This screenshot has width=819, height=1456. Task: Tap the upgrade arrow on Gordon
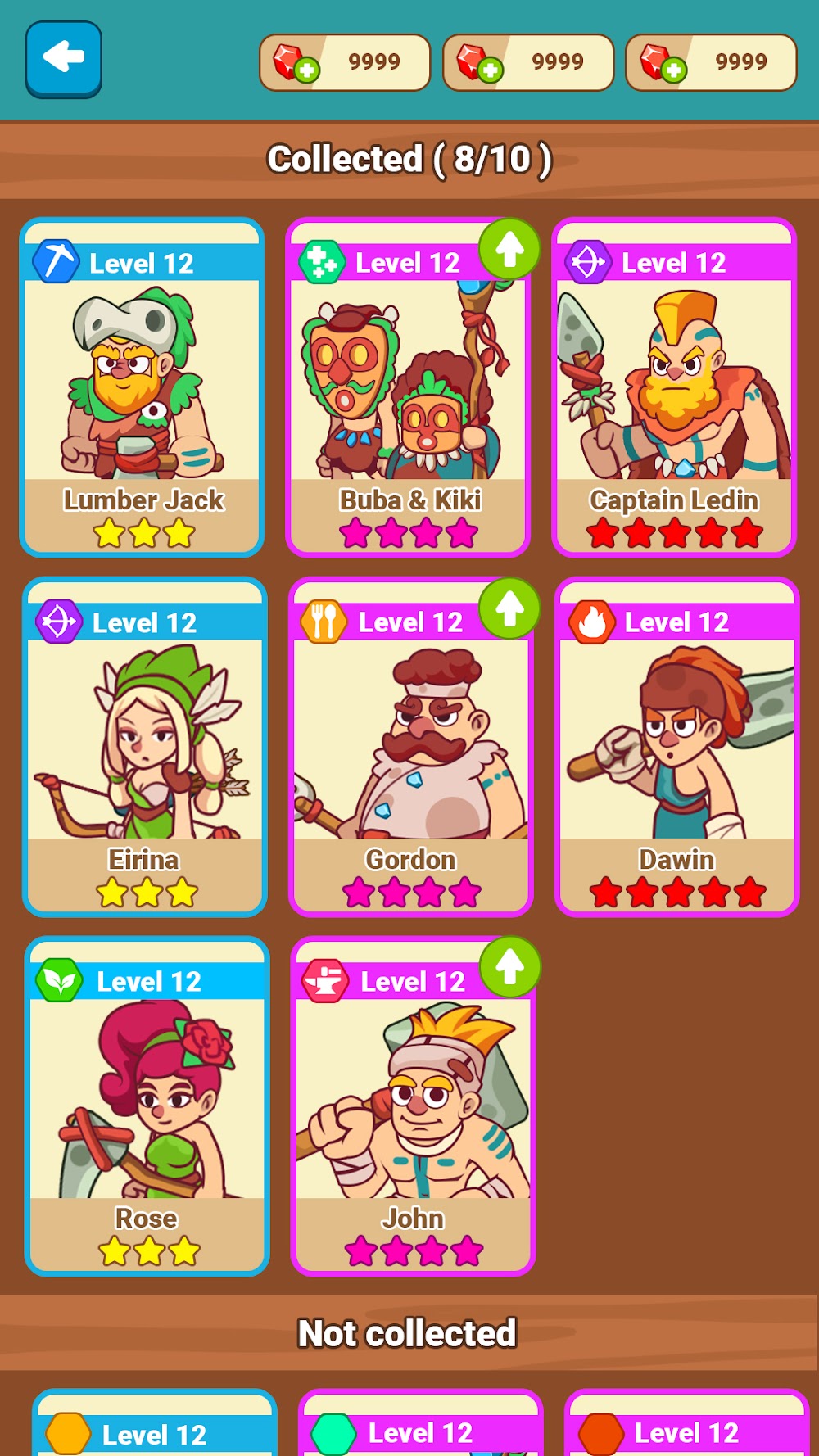(x=509, y=608)
